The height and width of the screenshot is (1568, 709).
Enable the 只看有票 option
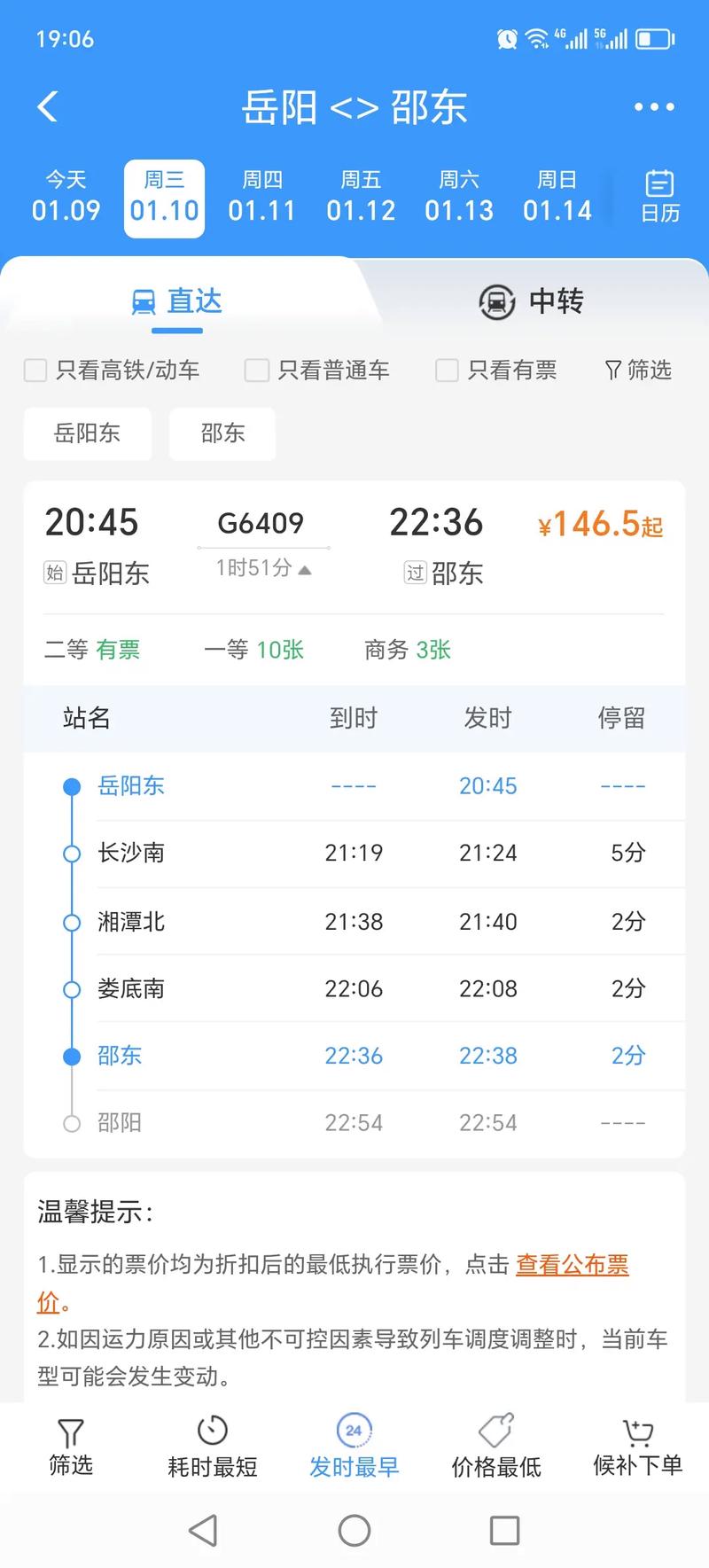point(447,370)
